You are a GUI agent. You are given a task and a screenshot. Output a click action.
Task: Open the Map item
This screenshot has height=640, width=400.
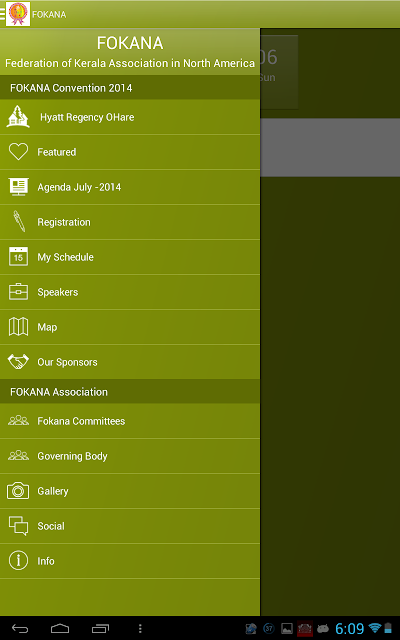click(x=130, y=327)
